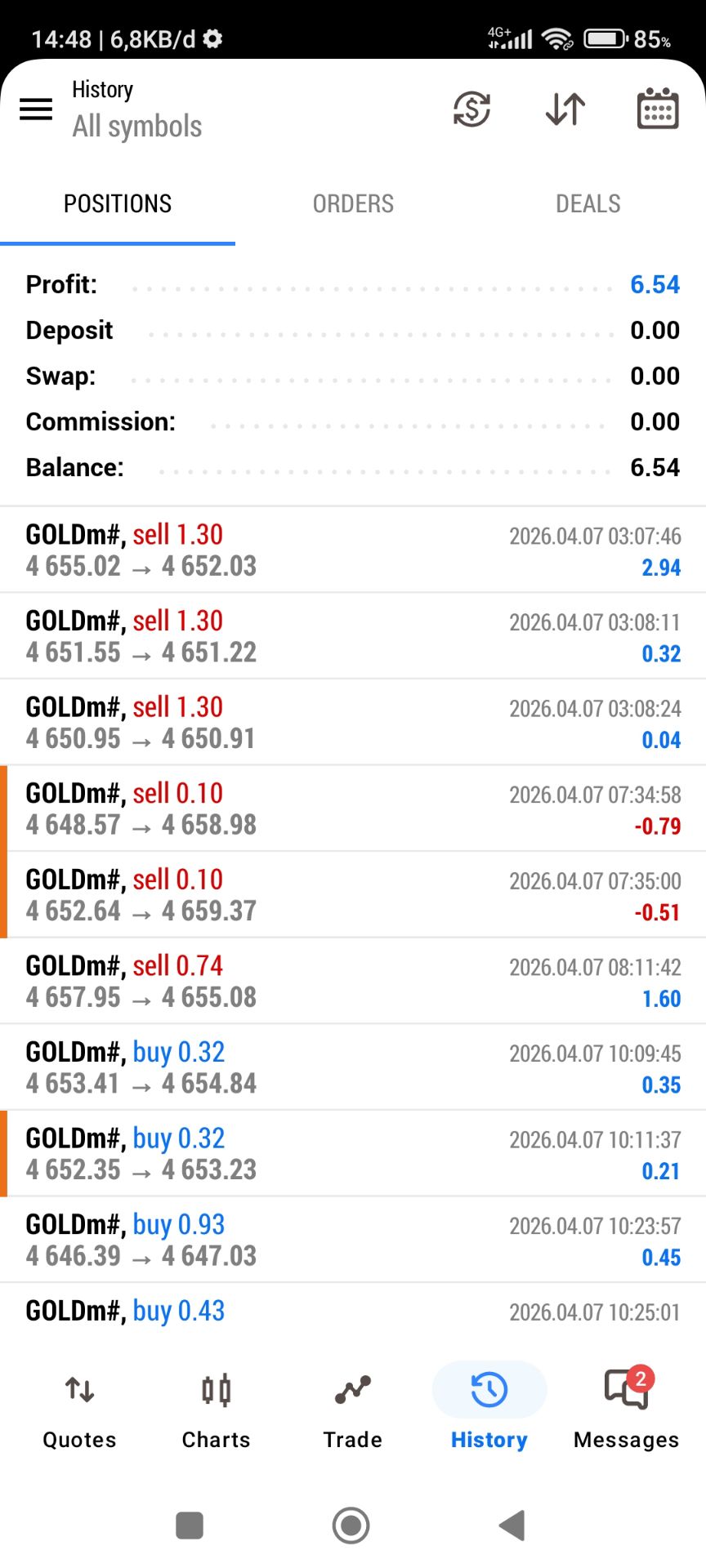This screenshot has height=1568, width=706.
Task: Open the sell 1.30 position at 03:07:46
Action: pos(353,550)
